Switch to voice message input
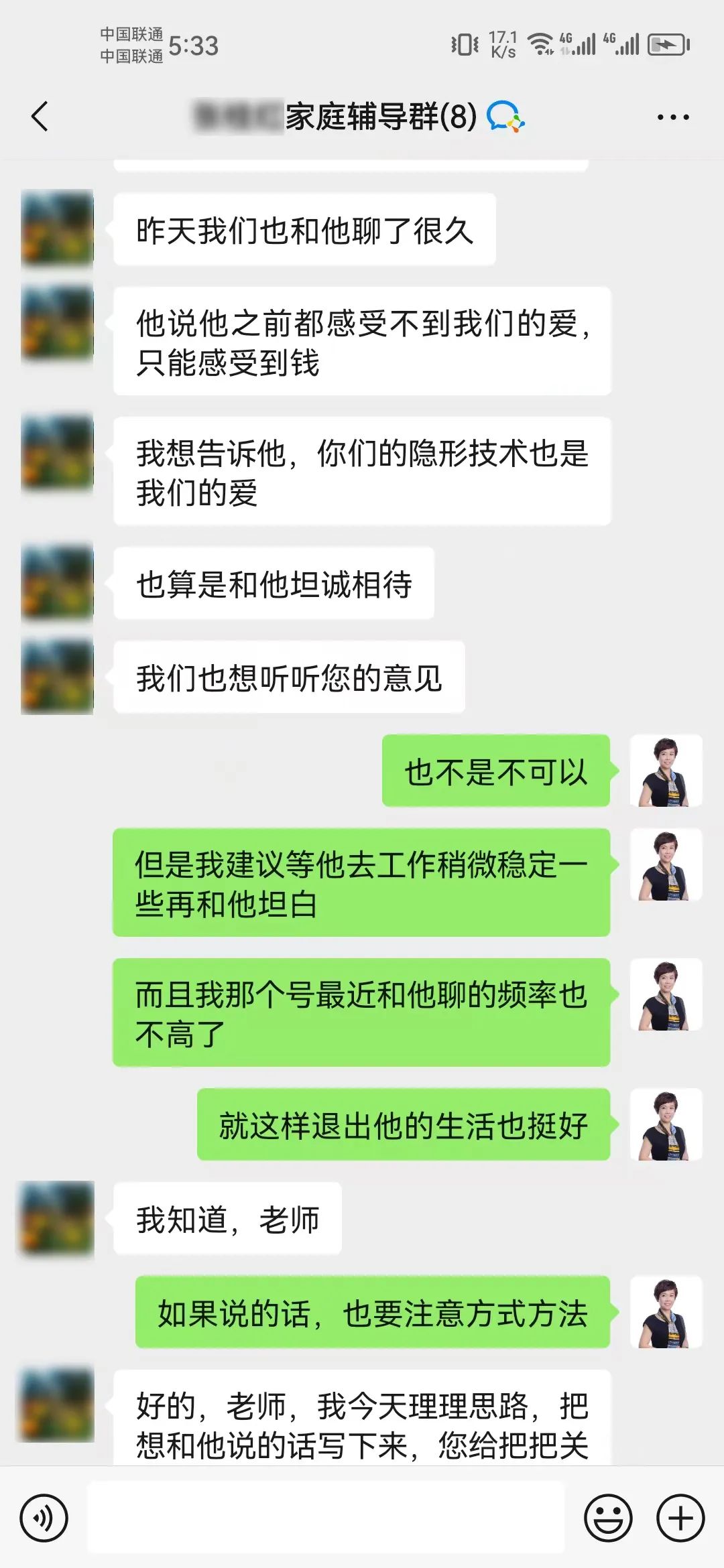Viewport: 724px width, 1568px height. [44, 1518]
